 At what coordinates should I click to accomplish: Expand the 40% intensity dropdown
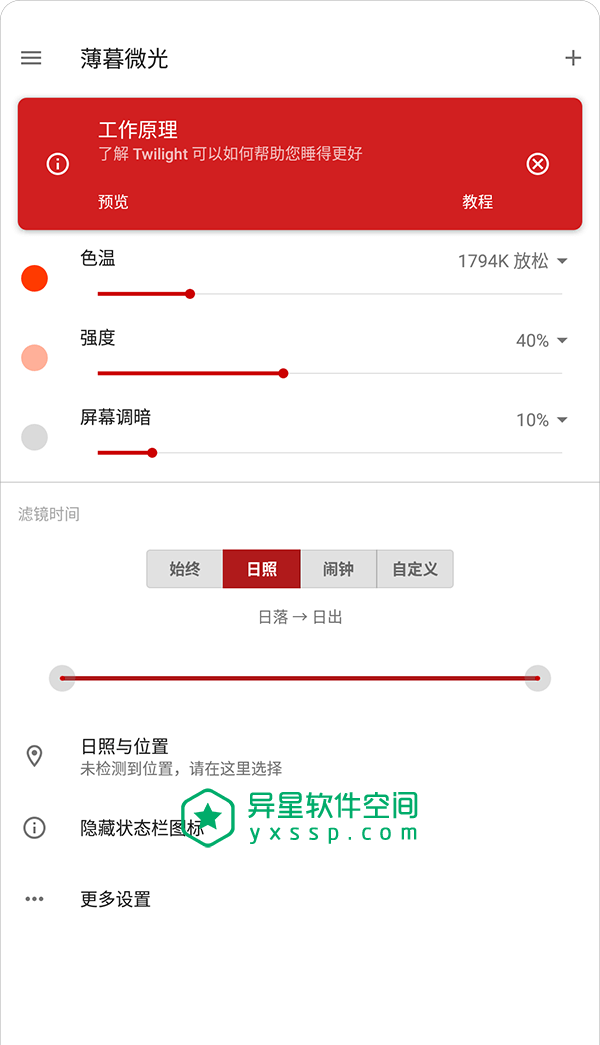[x=541, y=341]
